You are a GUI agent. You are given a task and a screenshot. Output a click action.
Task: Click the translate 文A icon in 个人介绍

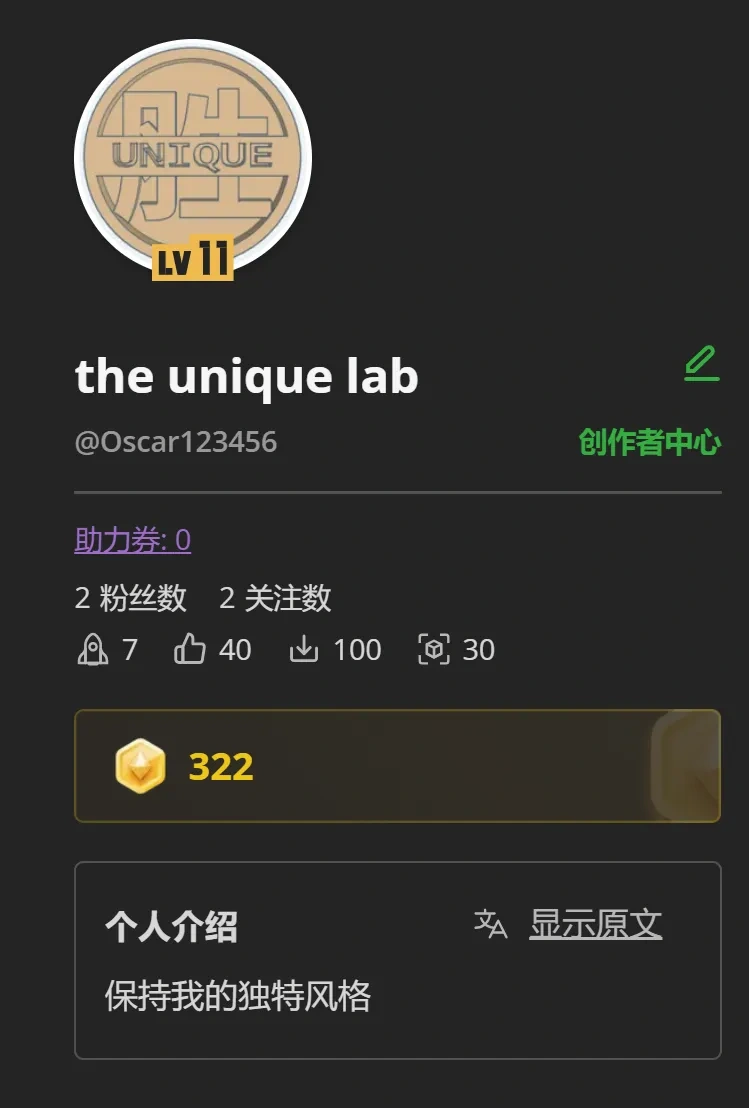click(491, 925)
